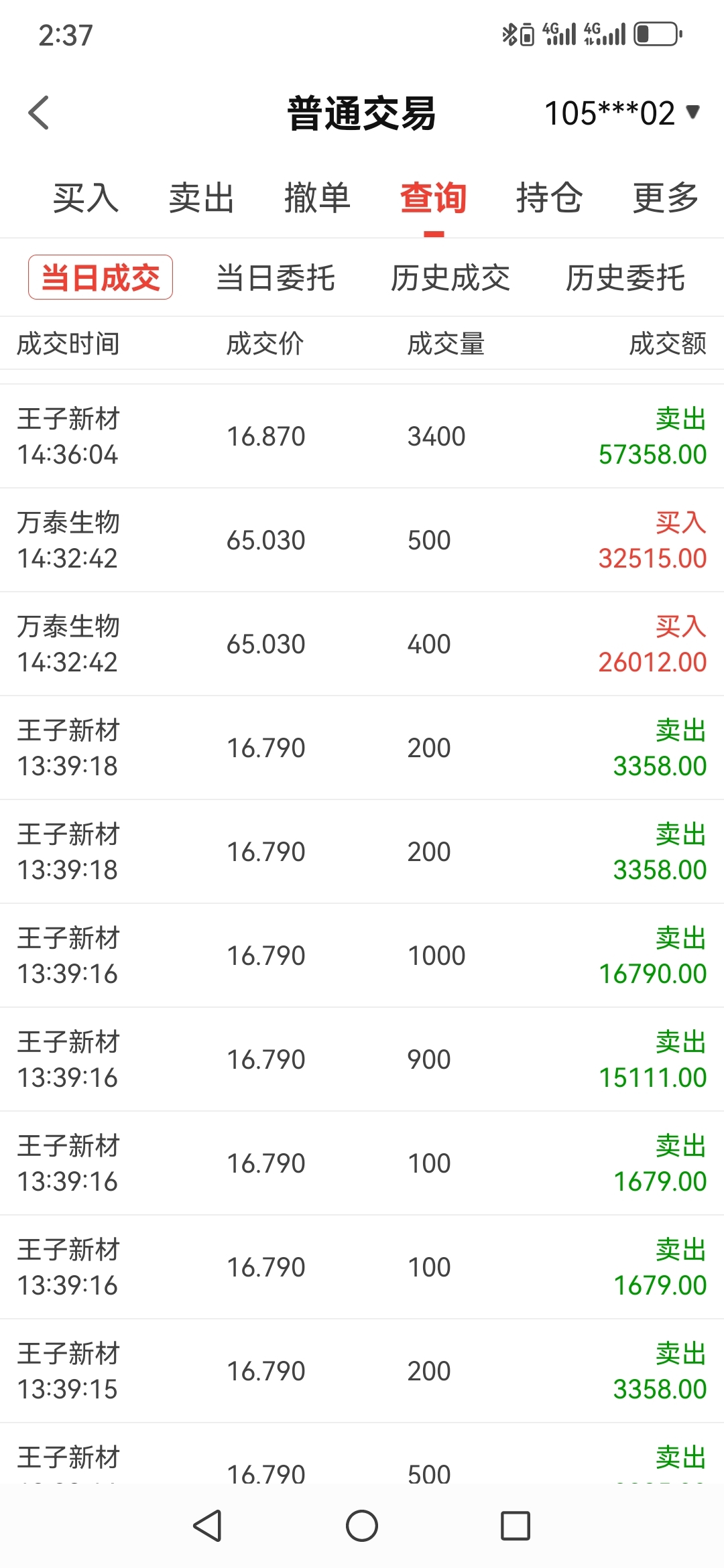The image size is (724, 1568).
Task: View 历史成交 records
Action: (x=450, y=277)
